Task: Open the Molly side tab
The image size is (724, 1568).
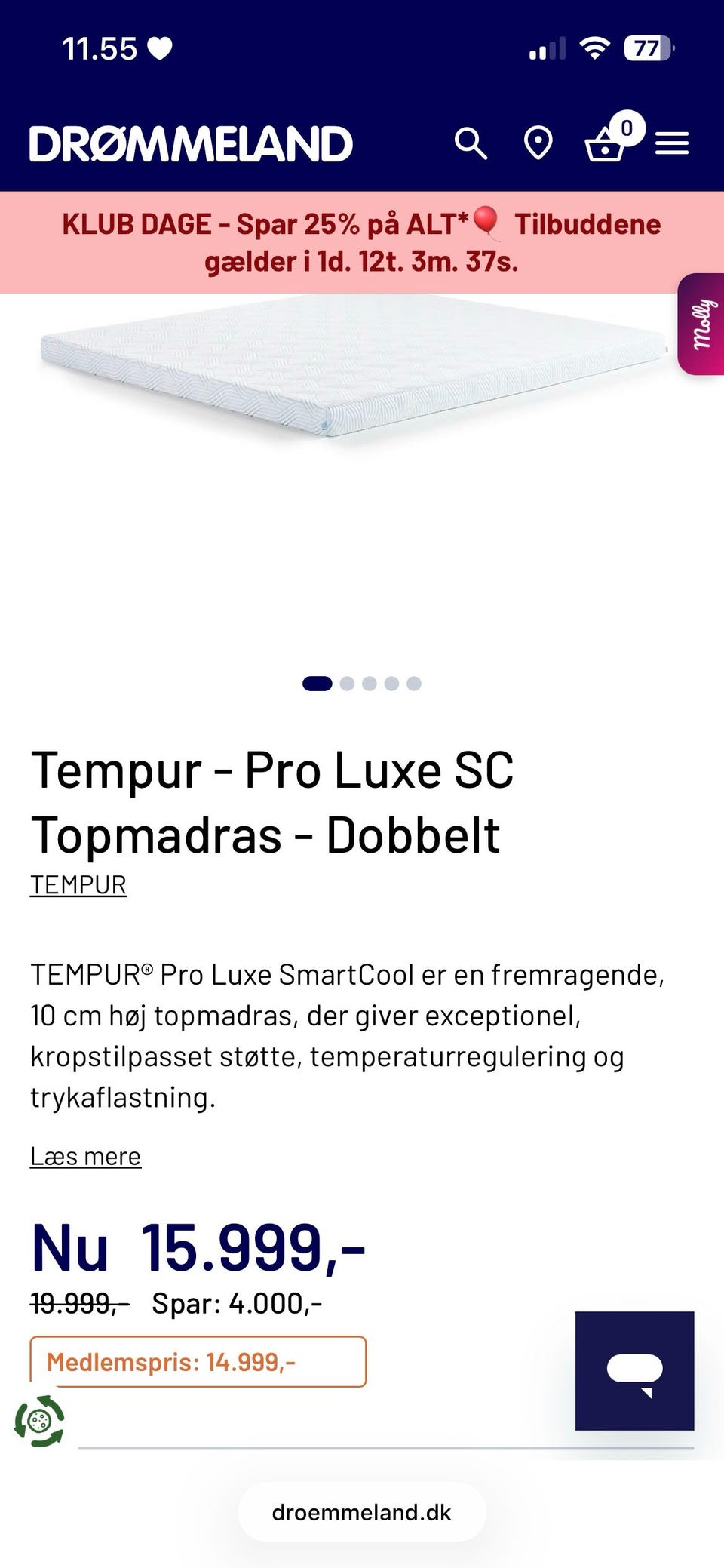Action: click(x=702, y=324)
